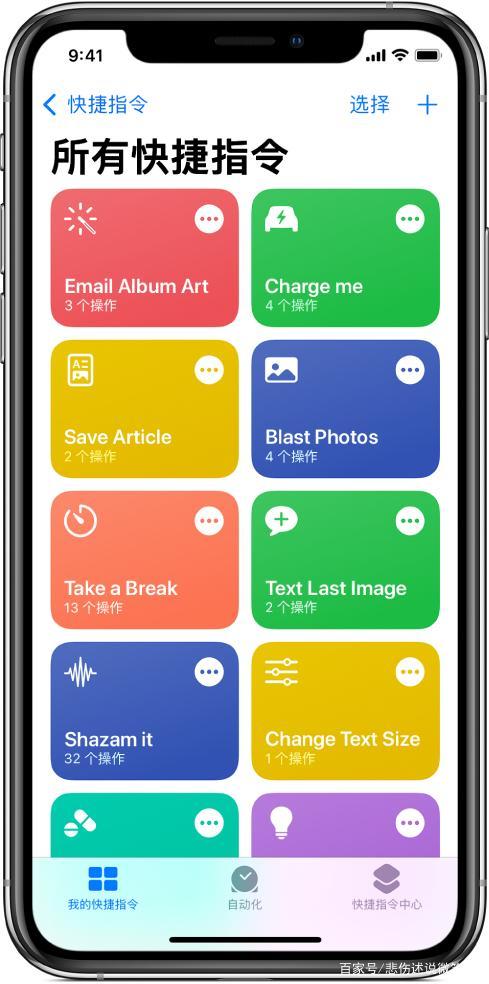
Task: Open more options for Shazam it
Action: (209, 672)
